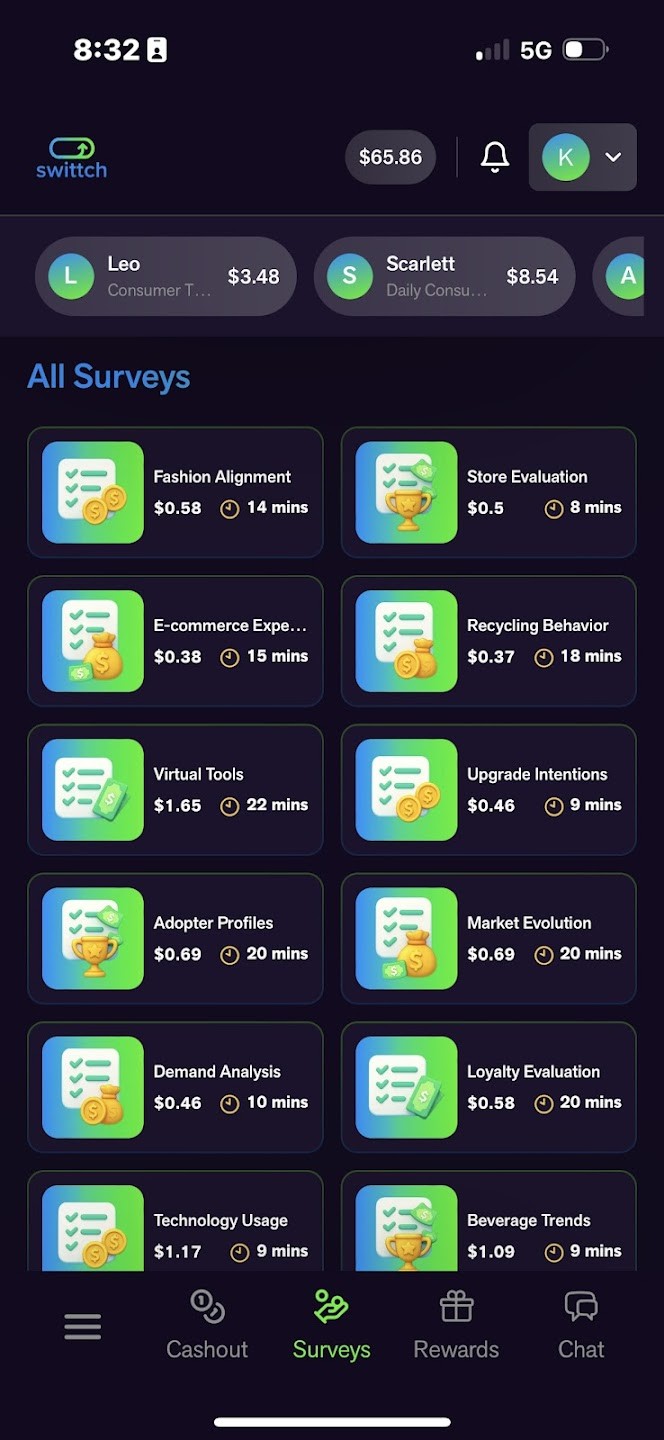The width and height of the screenshot is (664, 1440).
Task: Start the Store Evaluation survey
Action: [489, 492]
